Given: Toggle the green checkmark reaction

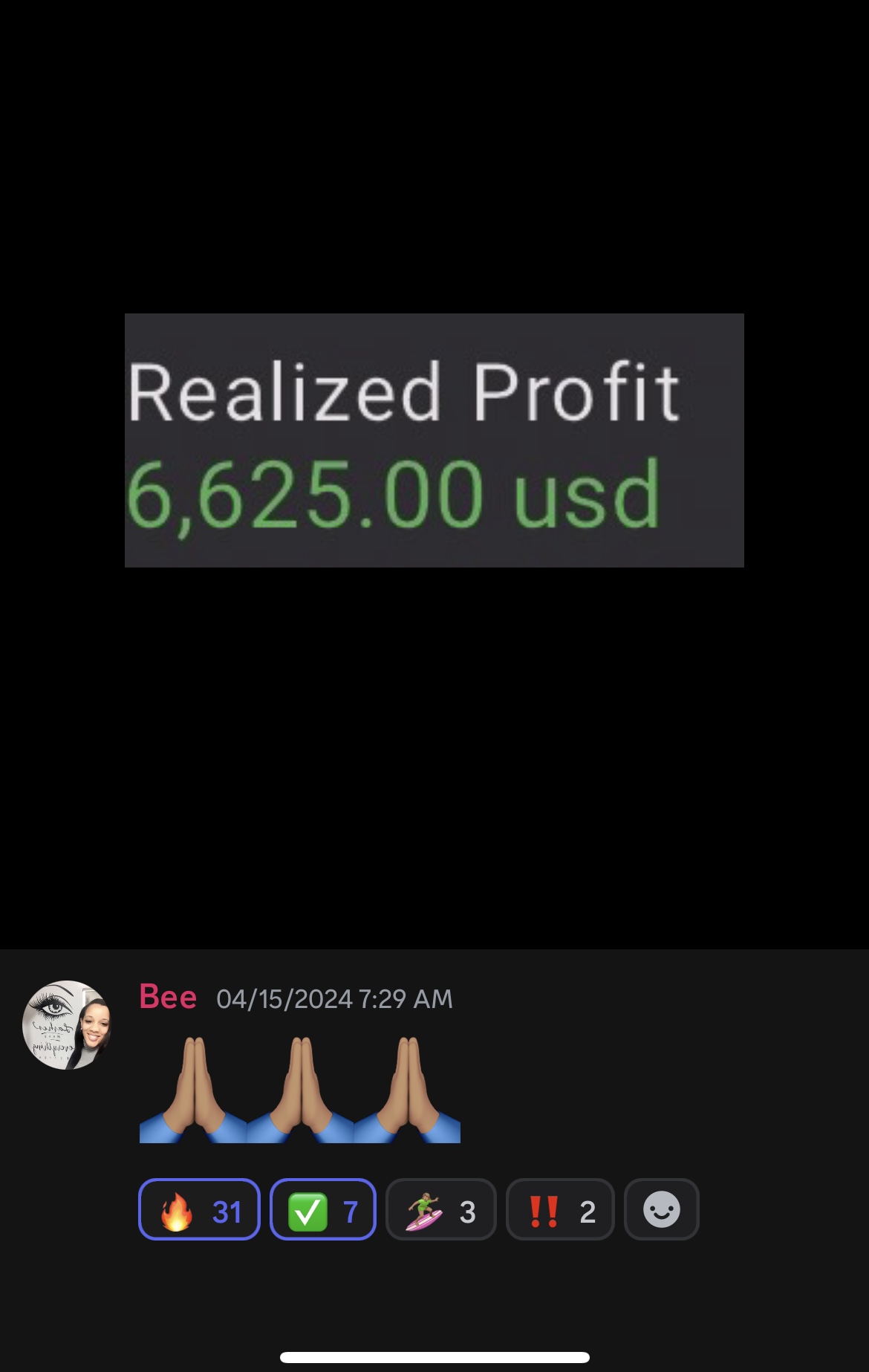Looking at the screenshot, I should 322,1209.
